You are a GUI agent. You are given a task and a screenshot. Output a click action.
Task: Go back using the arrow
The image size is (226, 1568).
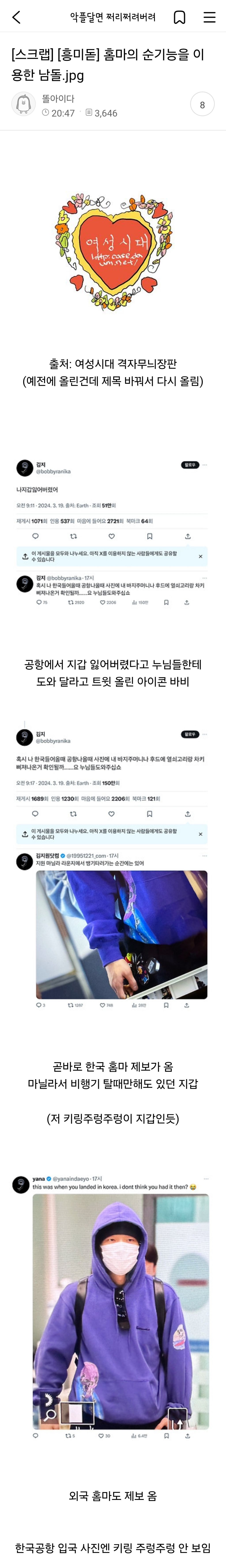16,17
